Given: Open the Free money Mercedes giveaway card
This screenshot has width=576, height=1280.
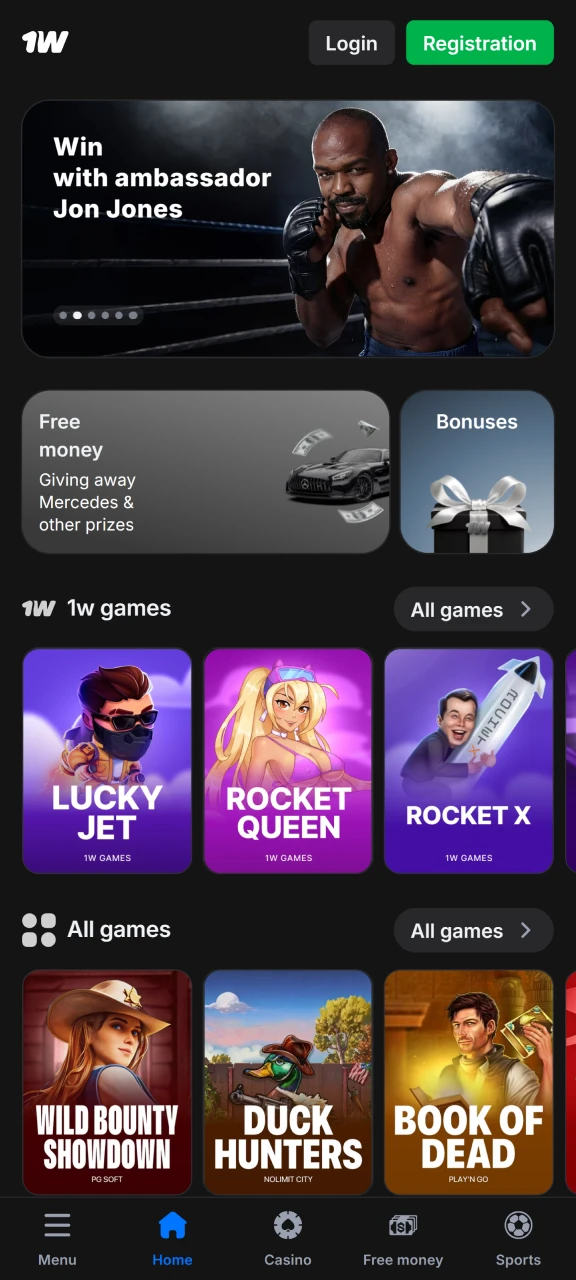Looking at the screenshot, I should click(206, 472).
